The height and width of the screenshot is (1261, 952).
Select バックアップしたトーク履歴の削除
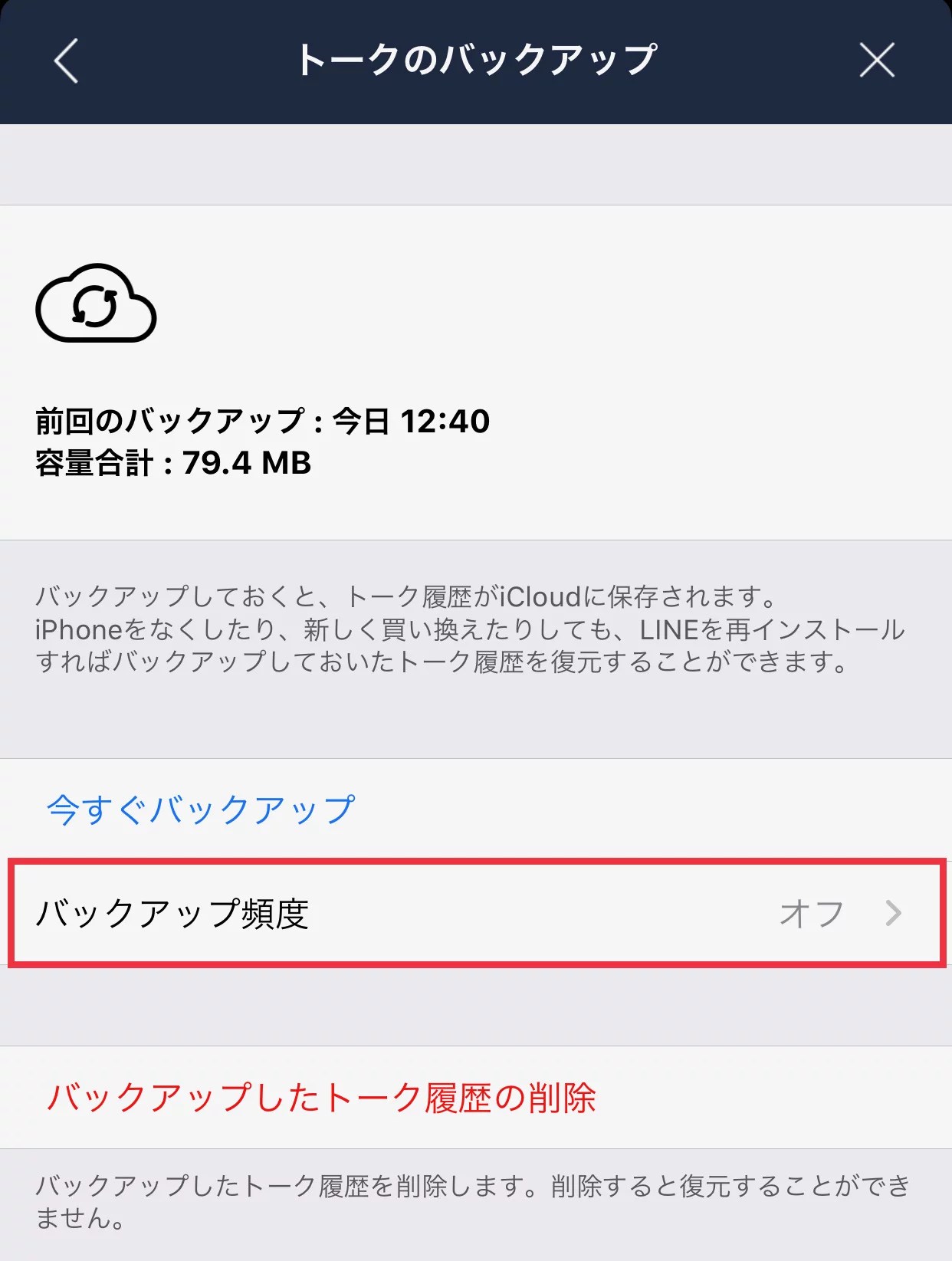(321, 1098)
